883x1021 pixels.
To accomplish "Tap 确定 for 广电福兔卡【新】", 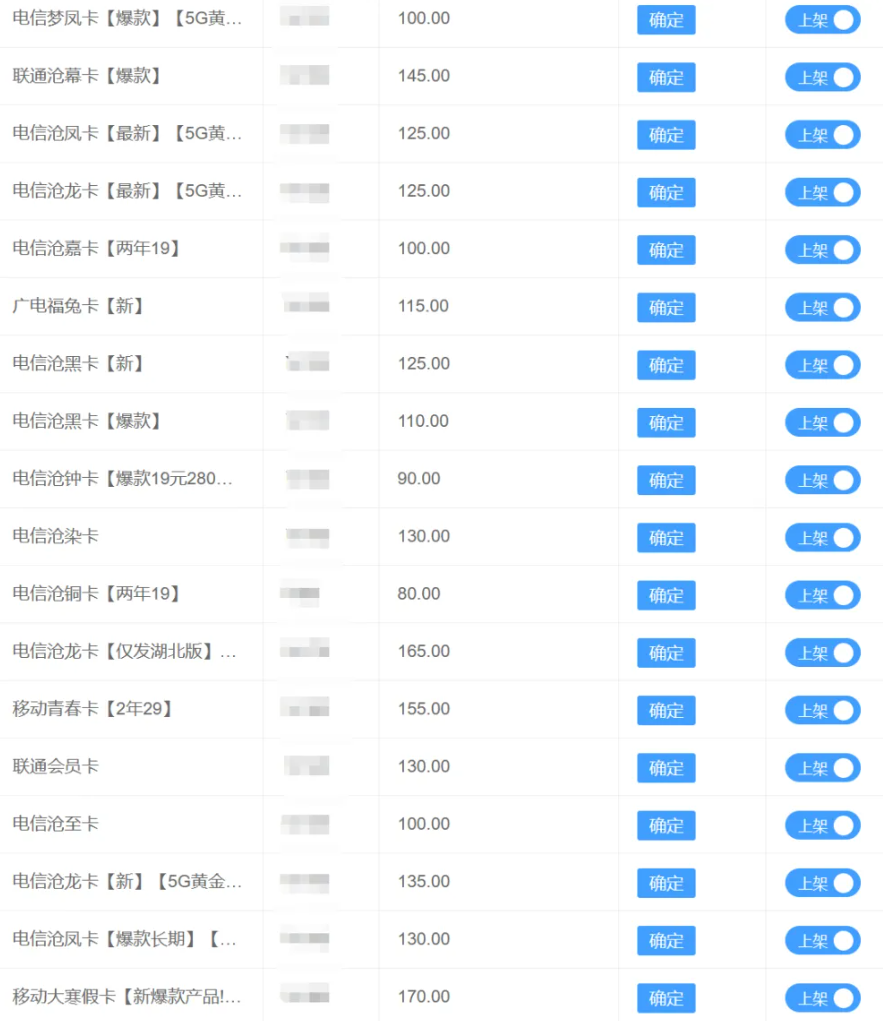I will [666, 307].
